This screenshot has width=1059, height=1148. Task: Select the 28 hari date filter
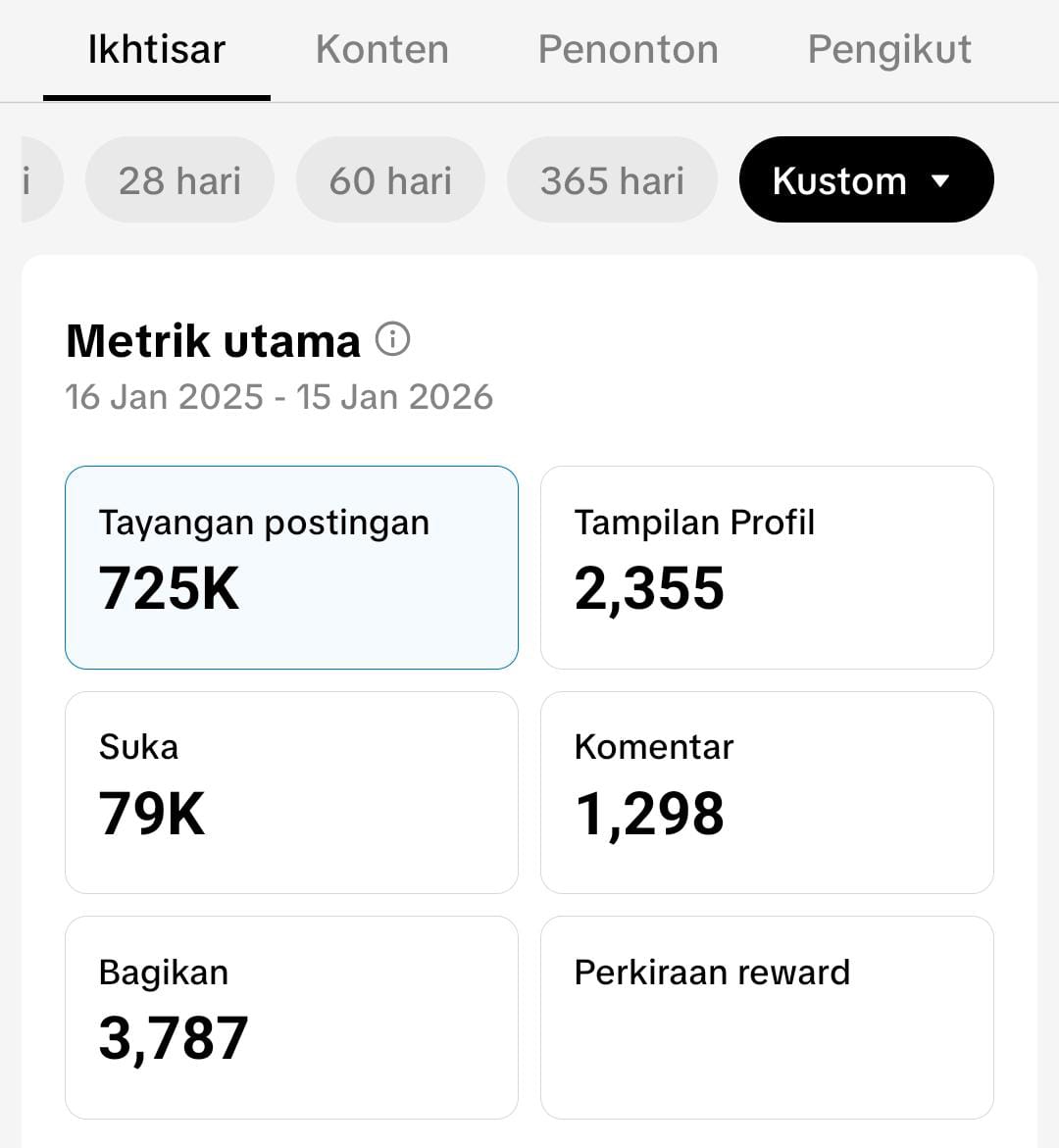click(x=179, y=179)
